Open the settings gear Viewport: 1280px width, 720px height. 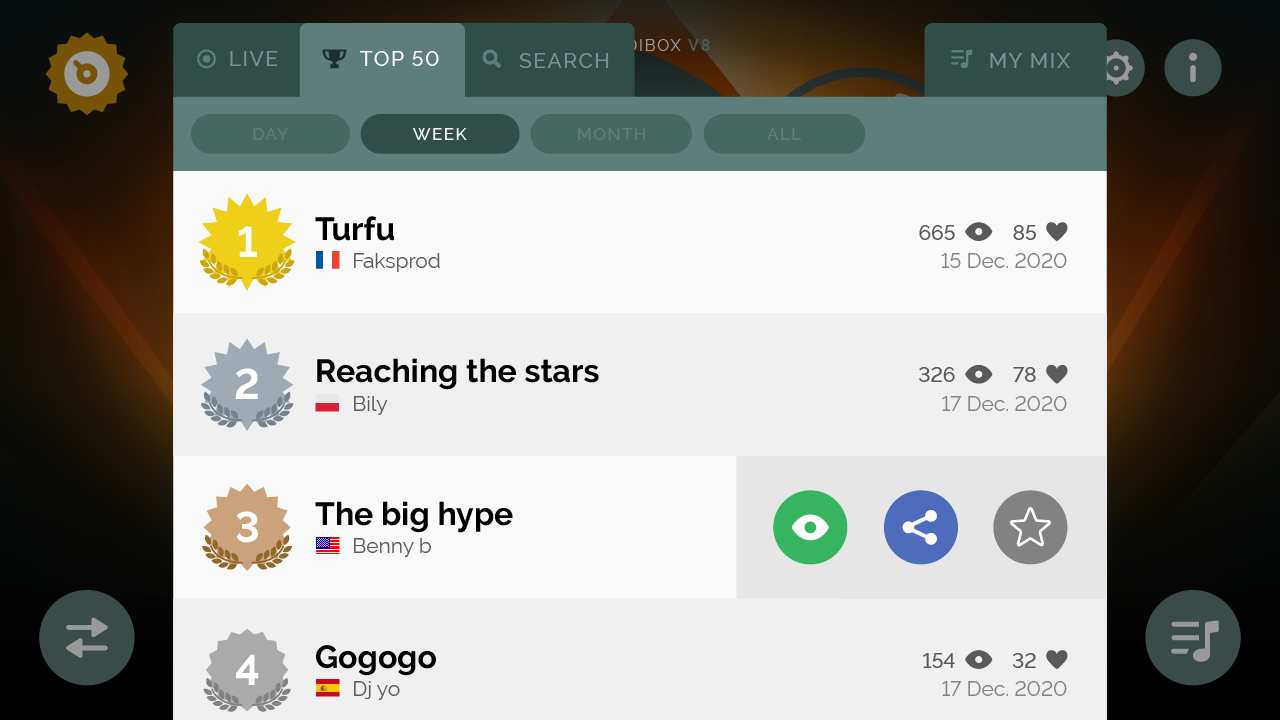tap(1118, 68)
